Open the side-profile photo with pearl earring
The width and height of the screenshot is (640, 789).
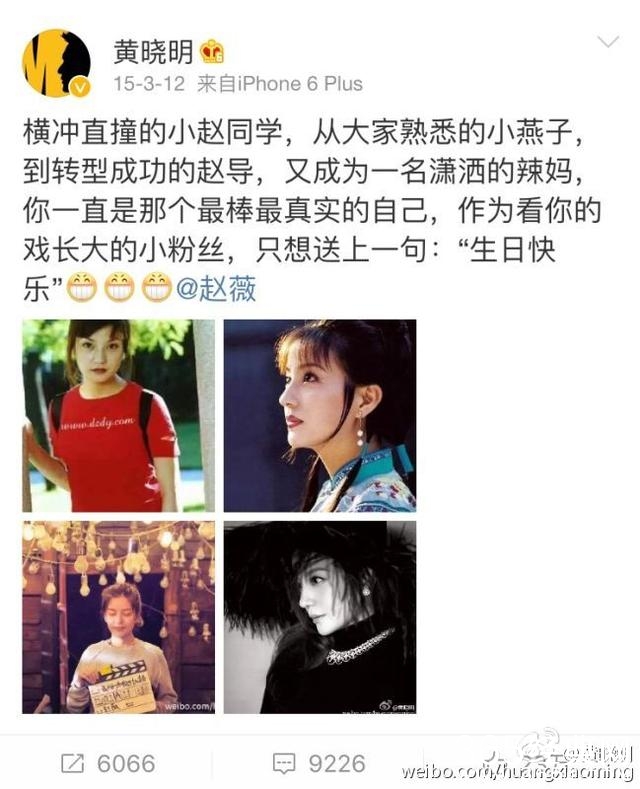tap(319, 415)
